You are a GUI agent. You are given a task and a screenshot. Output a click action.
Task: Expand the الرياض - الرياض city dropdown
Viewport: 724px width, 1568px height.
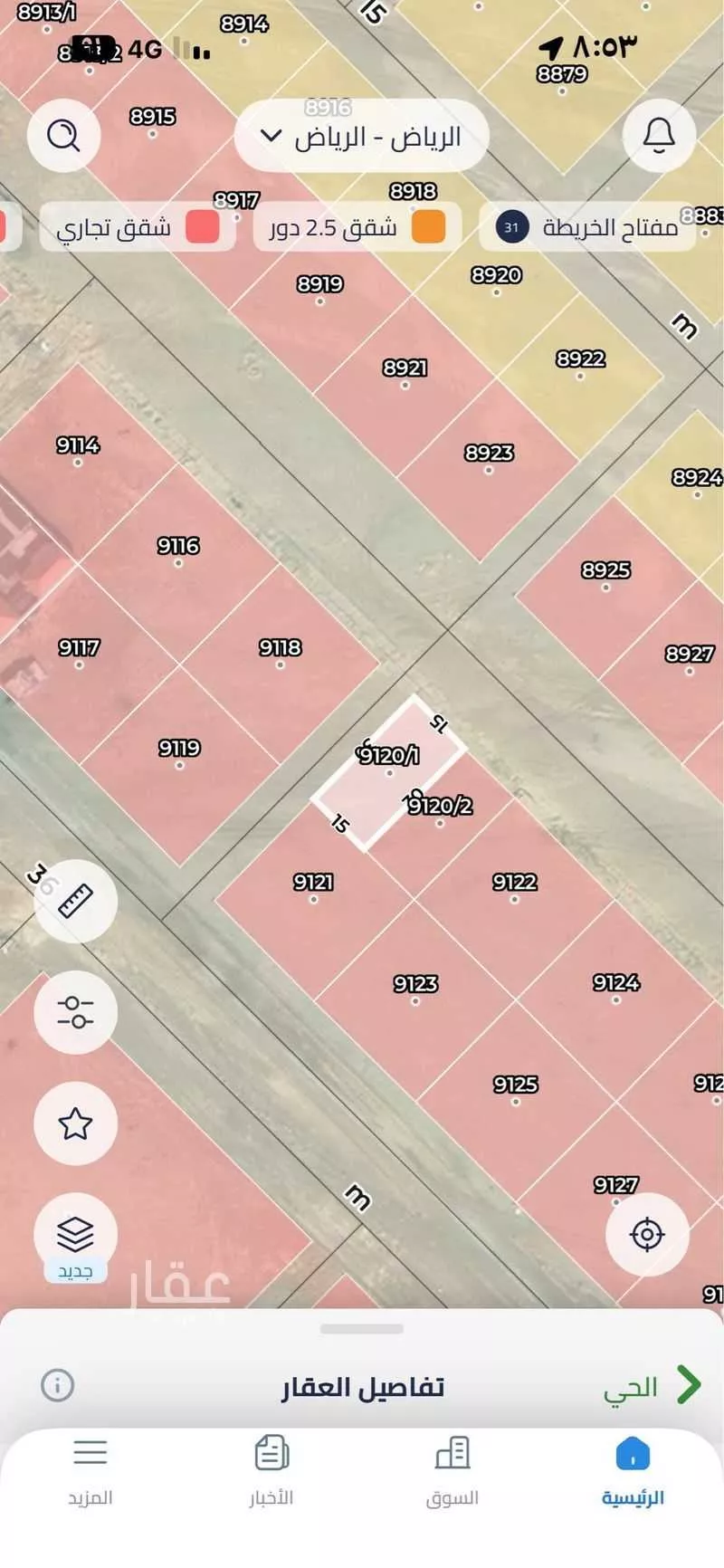click(362, 137)
